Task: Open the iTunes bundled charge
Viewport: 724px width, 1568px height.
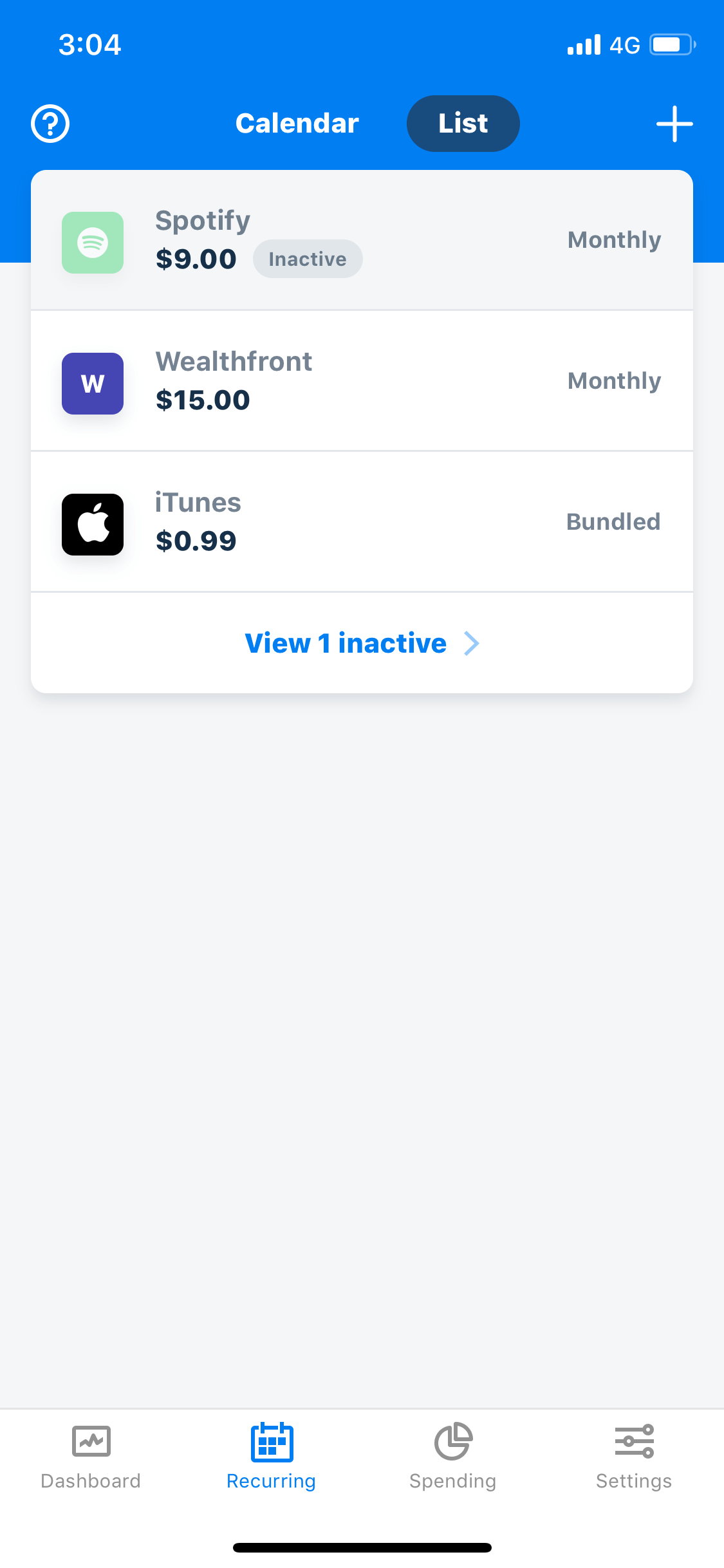Action: (x=362, y=522)
